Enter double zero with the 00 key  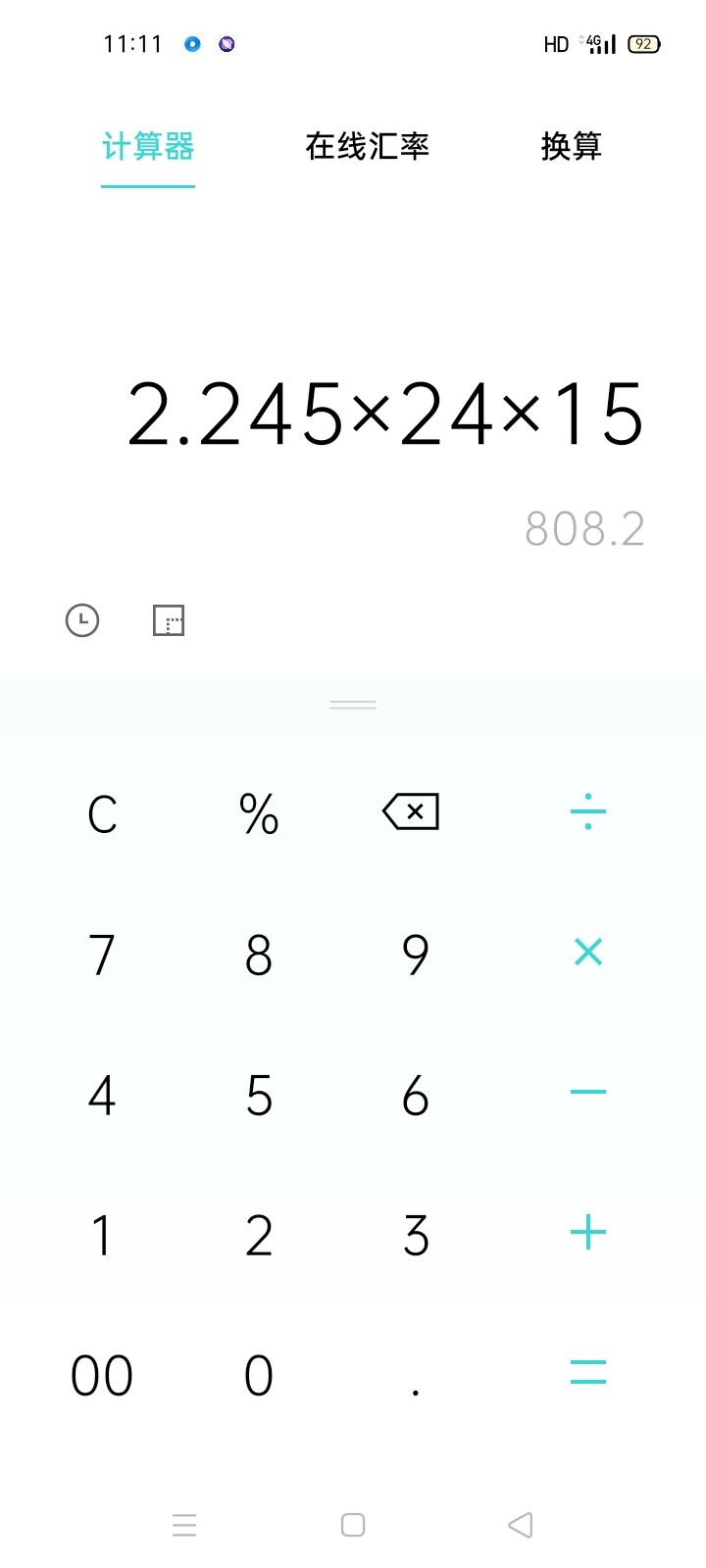[102, 1375]
